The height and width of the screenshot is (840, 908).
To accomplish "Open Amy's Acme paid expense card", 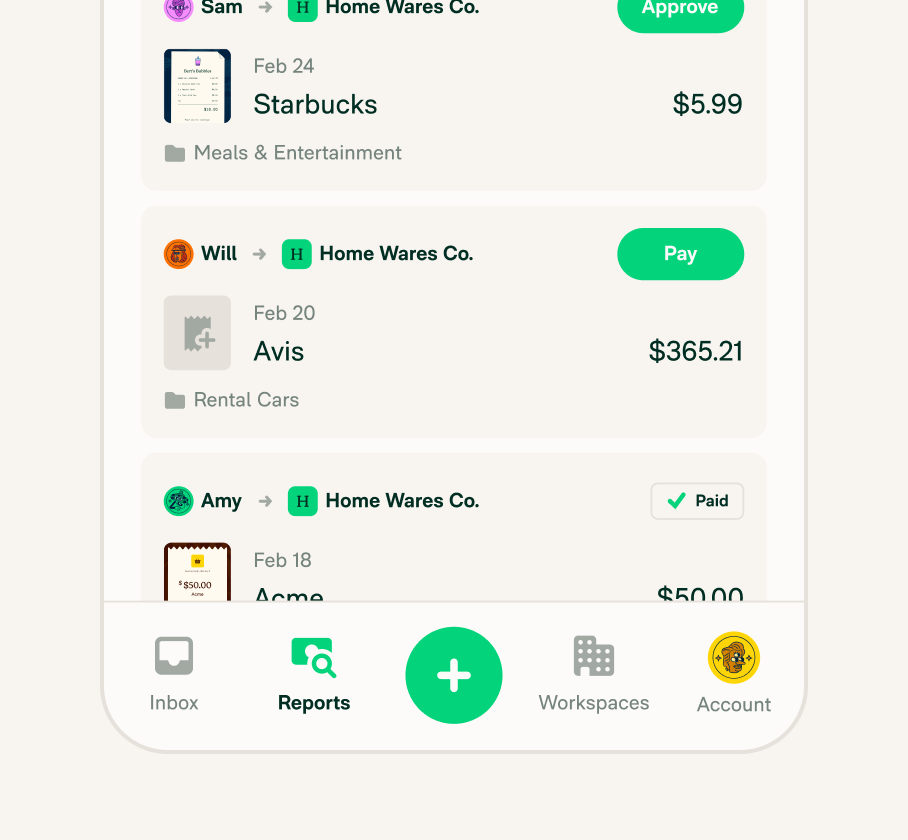I will pos(453,560).
